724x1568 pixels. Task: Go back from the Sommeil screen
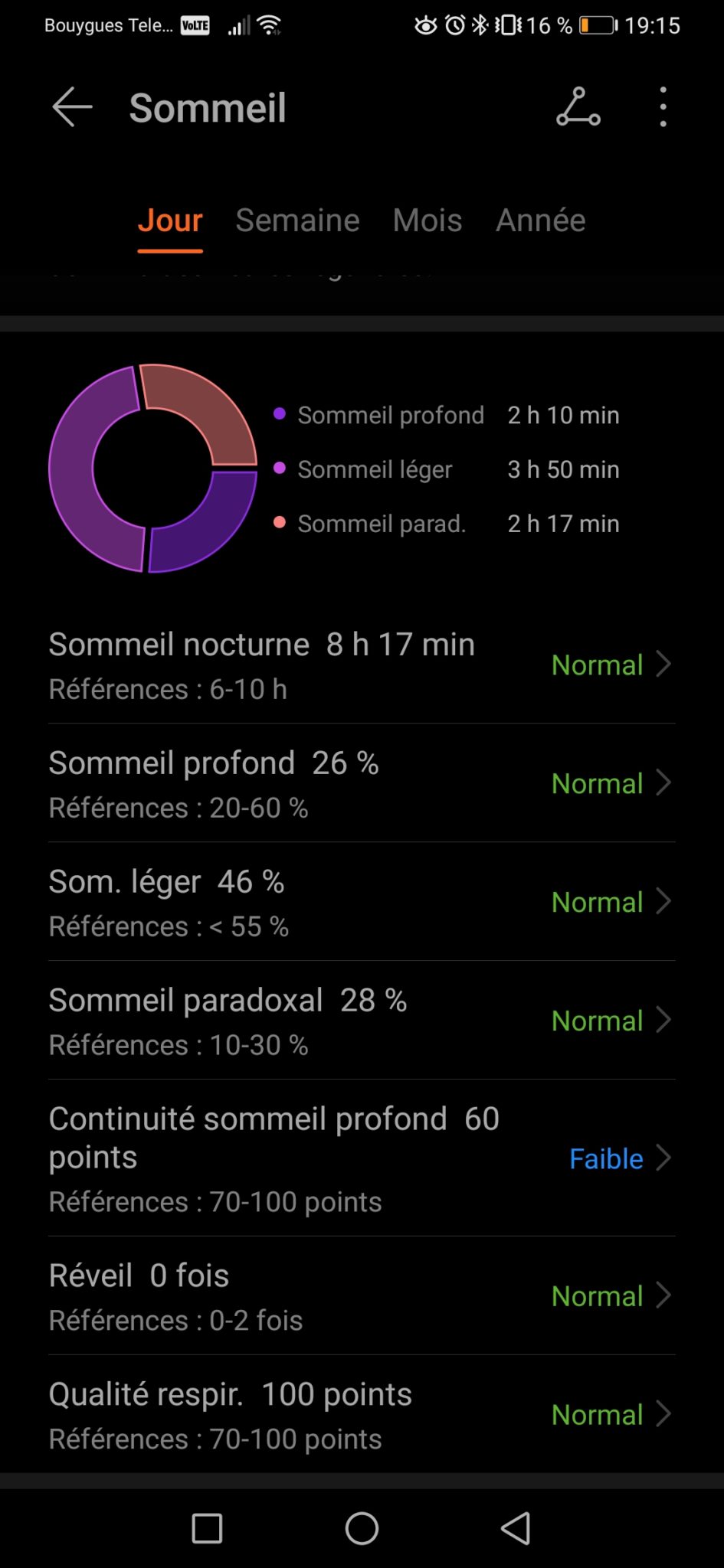point(72,107)
